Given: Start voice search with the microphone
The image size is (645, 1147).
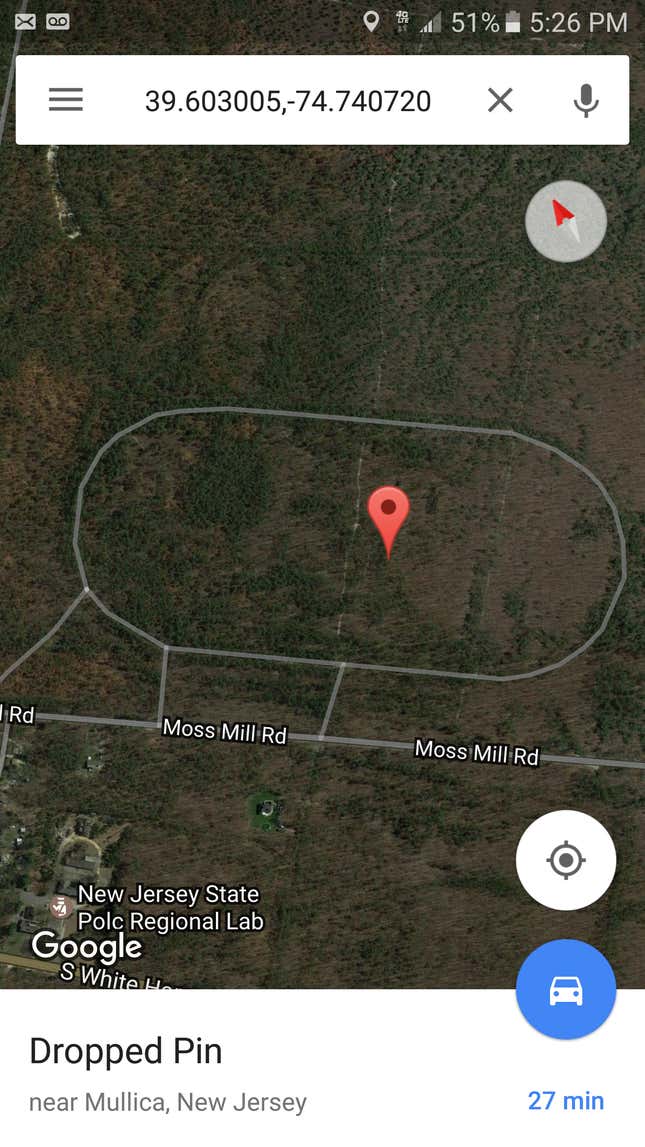Looking at the screenshot, I should pyautogui.click(x=586, y=100).
